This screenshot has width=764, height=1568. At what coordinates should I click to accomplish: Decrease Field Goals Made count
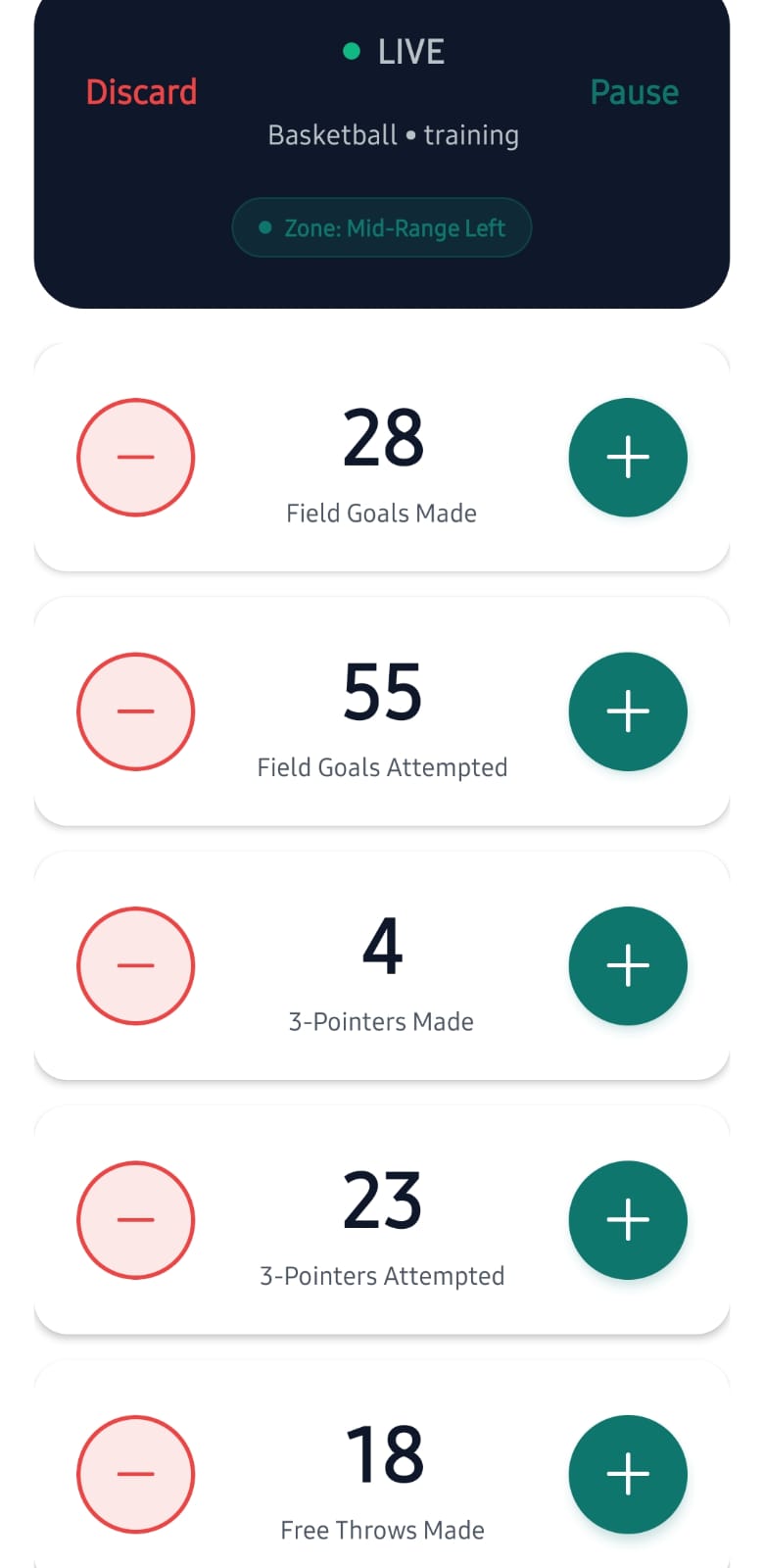[136, 458]
